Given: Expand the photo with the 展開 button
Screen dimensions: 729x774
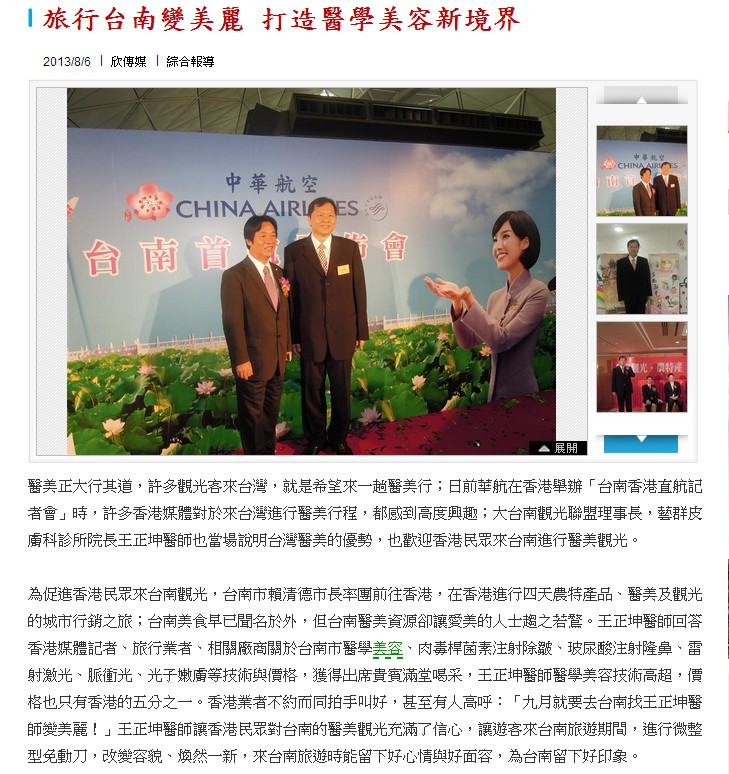Looking at the screenshot, I should click(558, 447).
